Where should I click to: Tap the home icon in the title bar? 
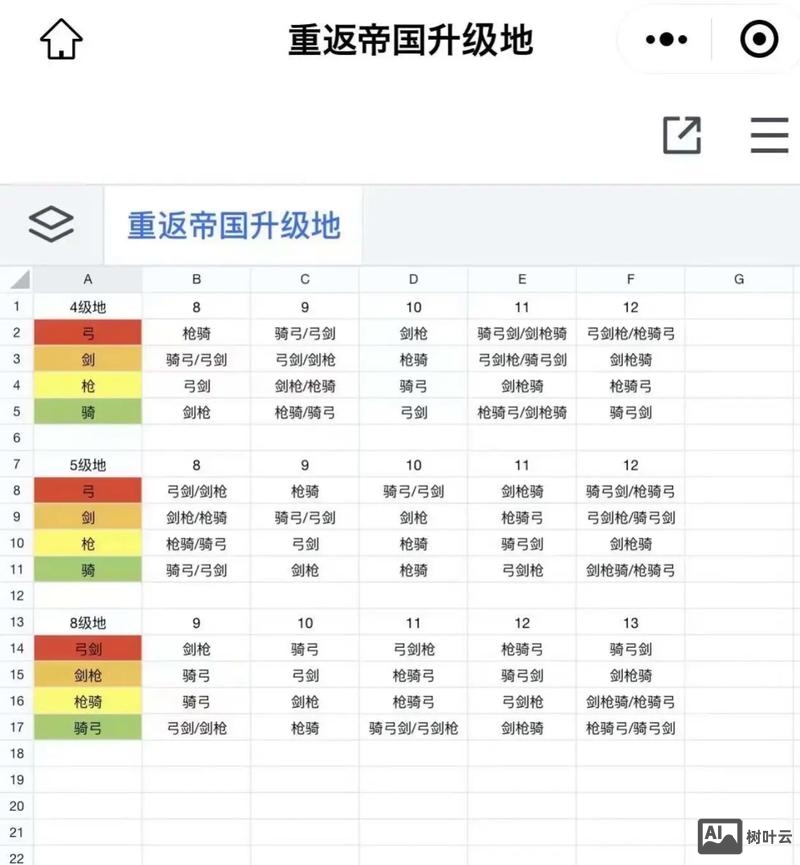coord(60,40)
